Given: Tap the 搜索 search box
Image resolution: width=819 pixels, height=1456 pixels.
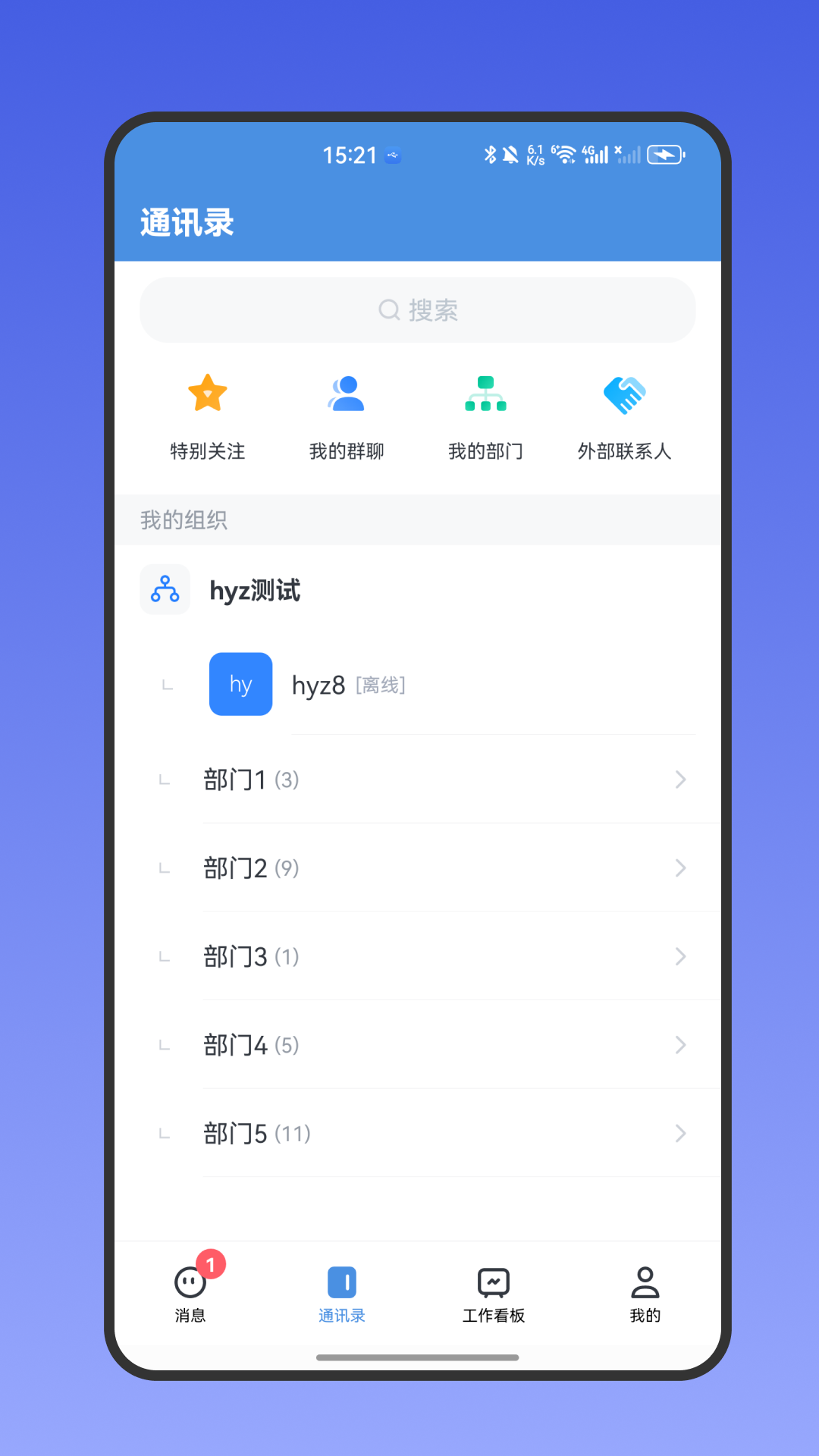Looking at the screenshot, I should coord(417,310).
